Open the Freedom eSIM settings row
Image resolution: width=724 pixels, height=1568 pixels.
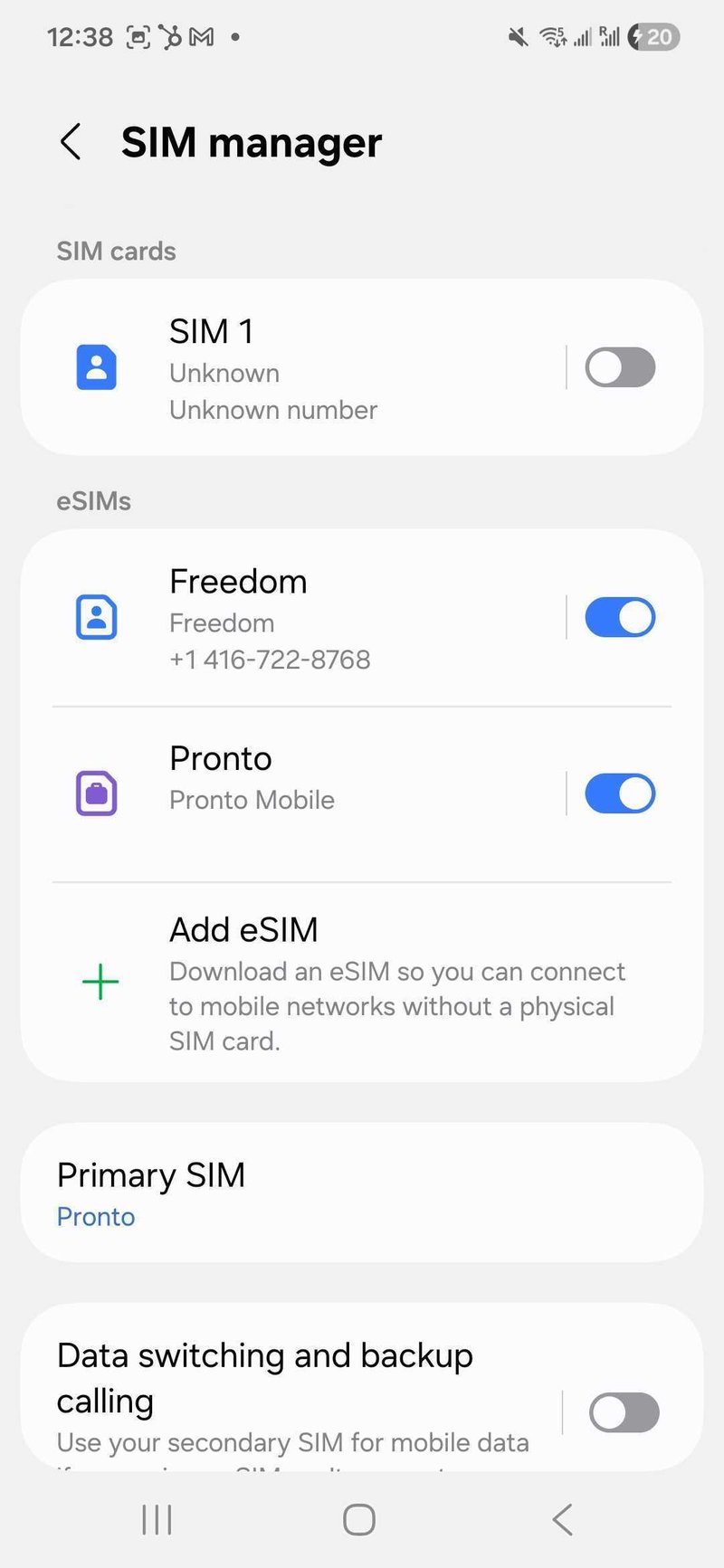point(317,617)
